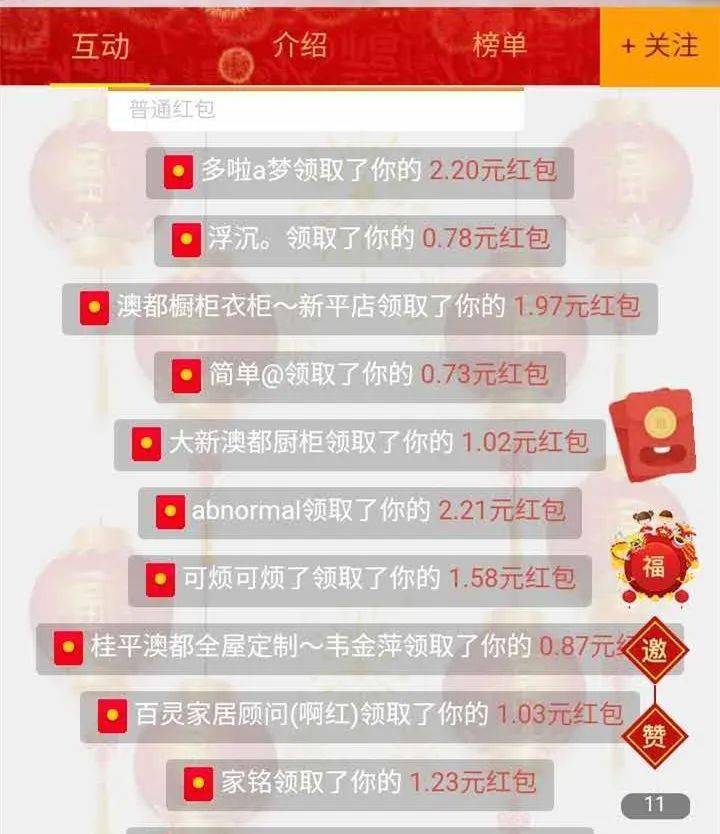
Task: Tap the 邀 invite diamond button
Action: point(654,650)
